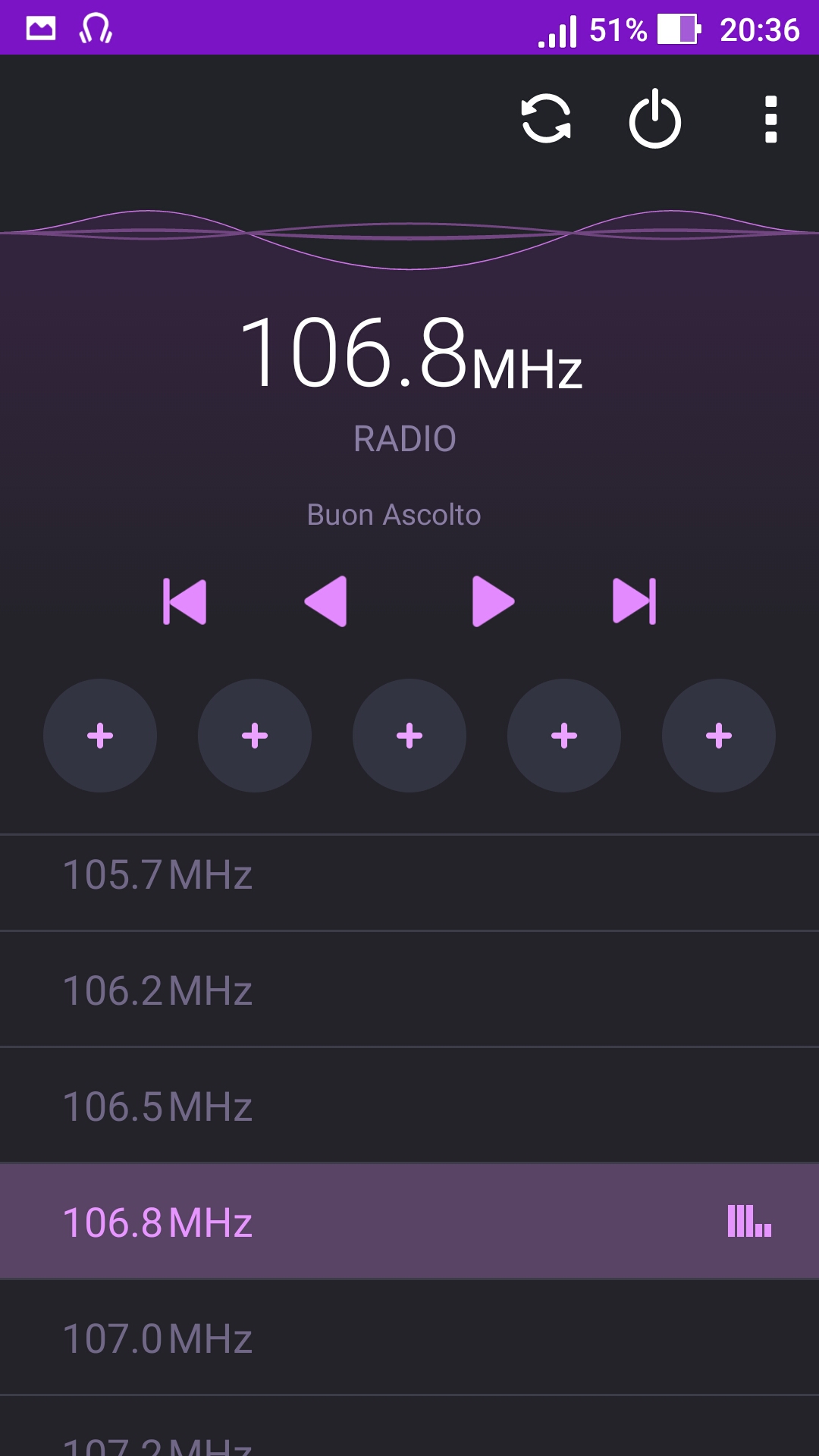Switch to 106.5 MHz station
The height and width of the screenshot is (1456, 819).
409,1106
